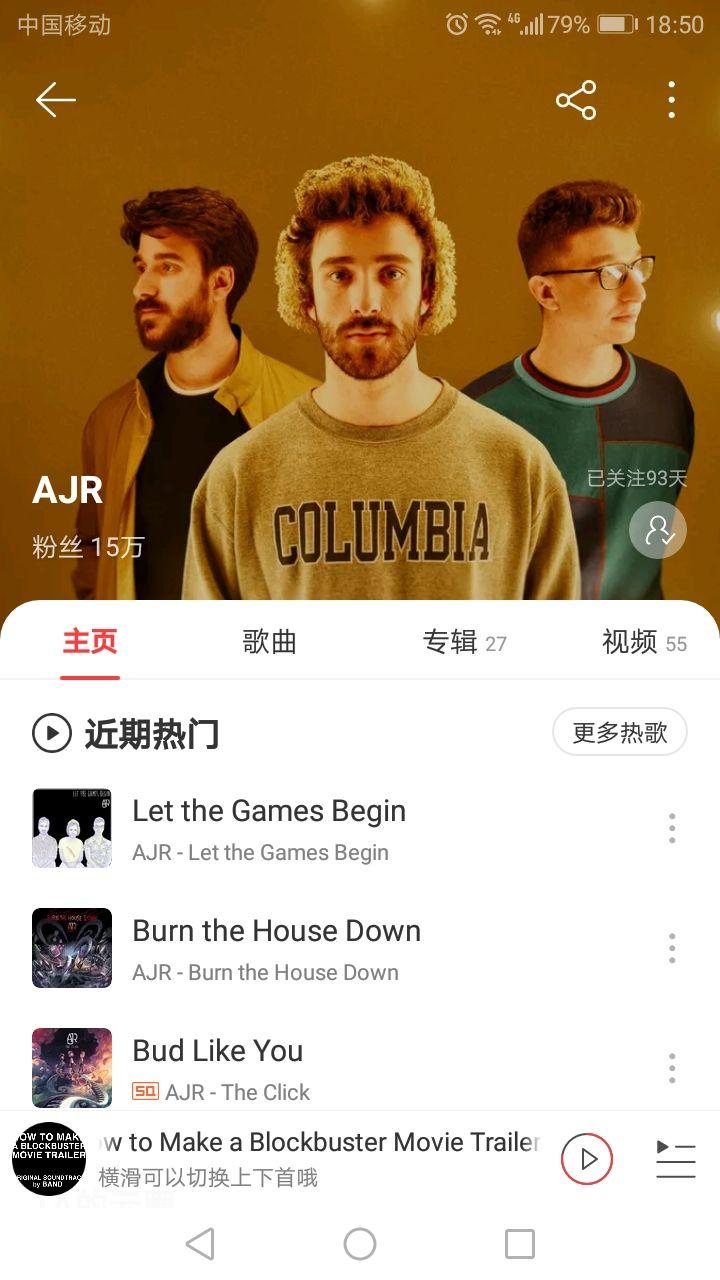Open more options for Let the Games Begin
The width and height of the screenshot is (720, 1280).
click(x=671, y=828)
